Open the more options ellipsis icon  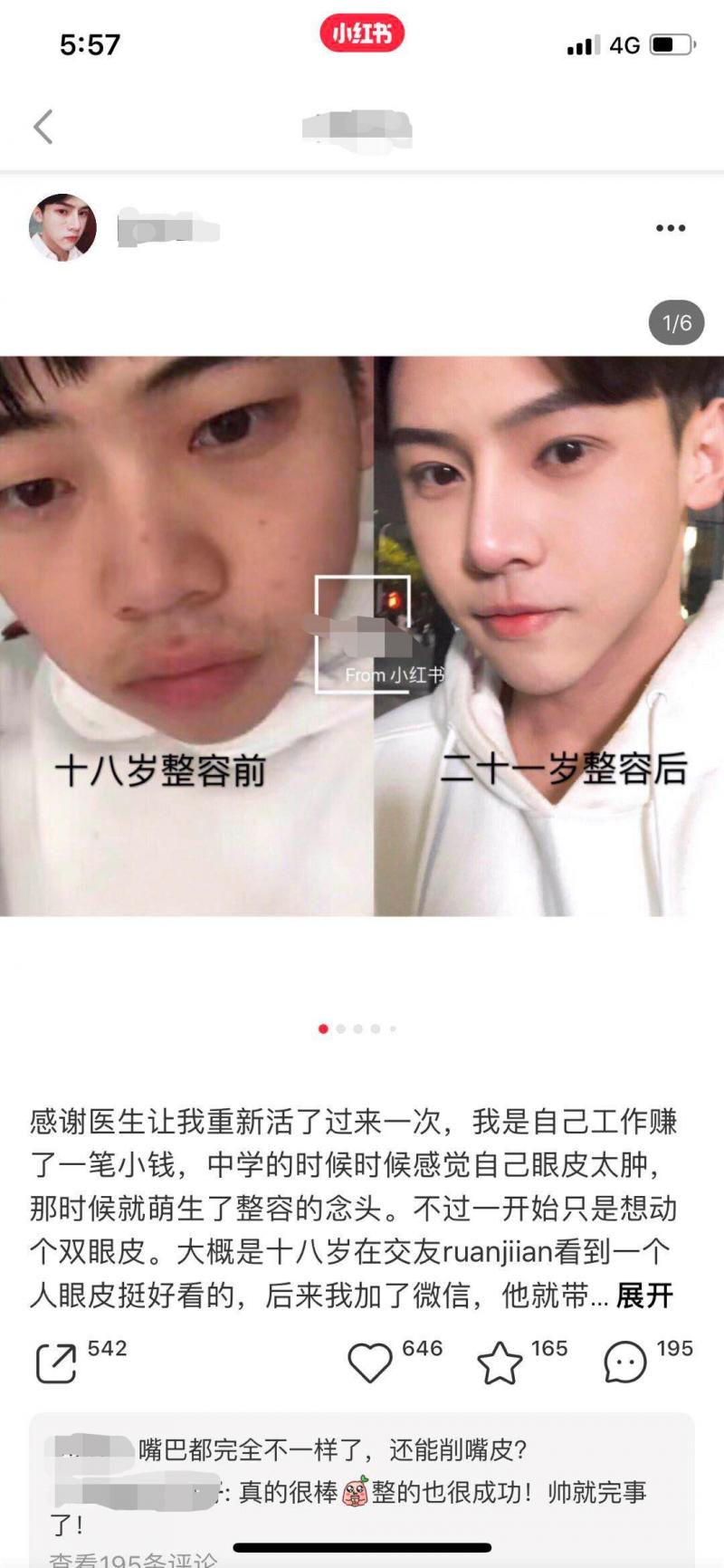671,227
